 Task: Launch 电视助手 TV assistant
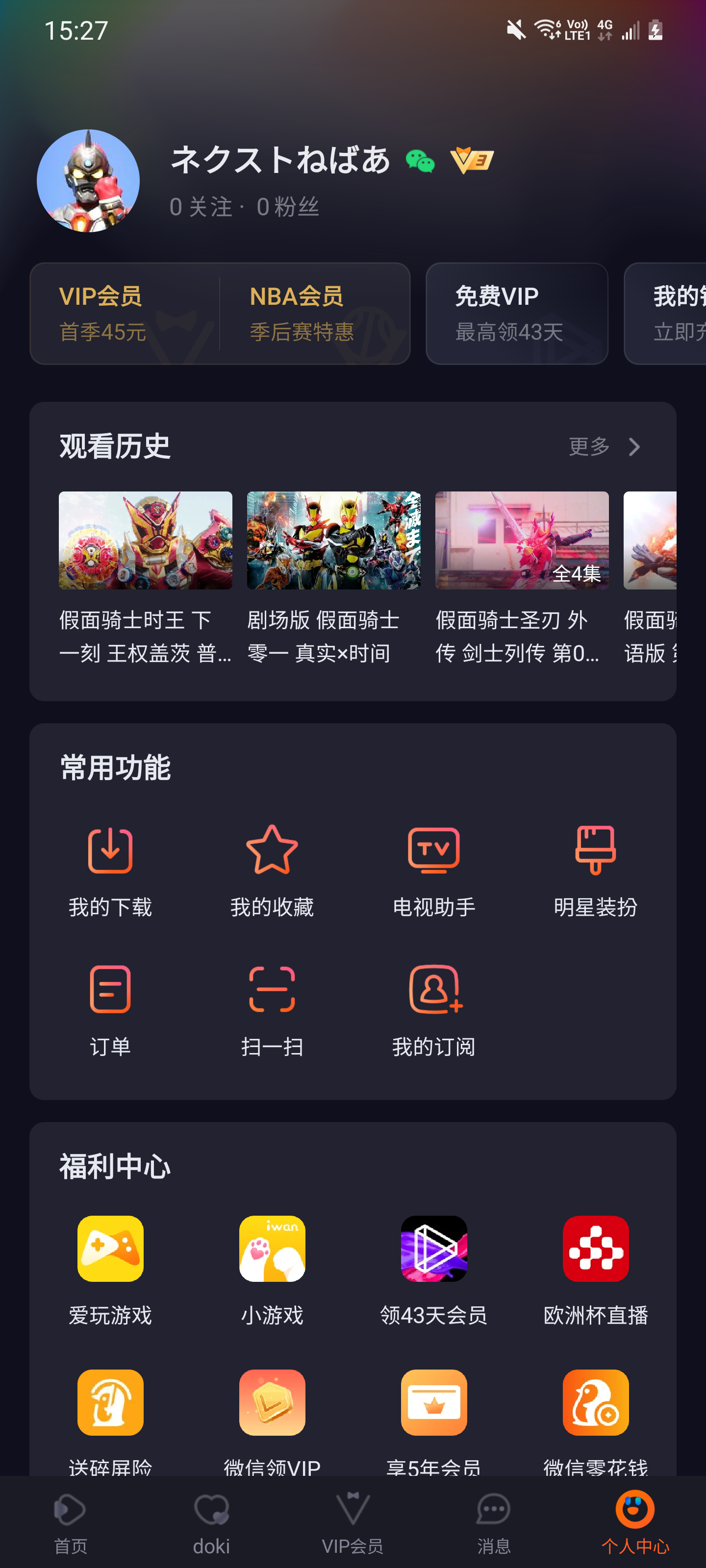click(434, 872)
